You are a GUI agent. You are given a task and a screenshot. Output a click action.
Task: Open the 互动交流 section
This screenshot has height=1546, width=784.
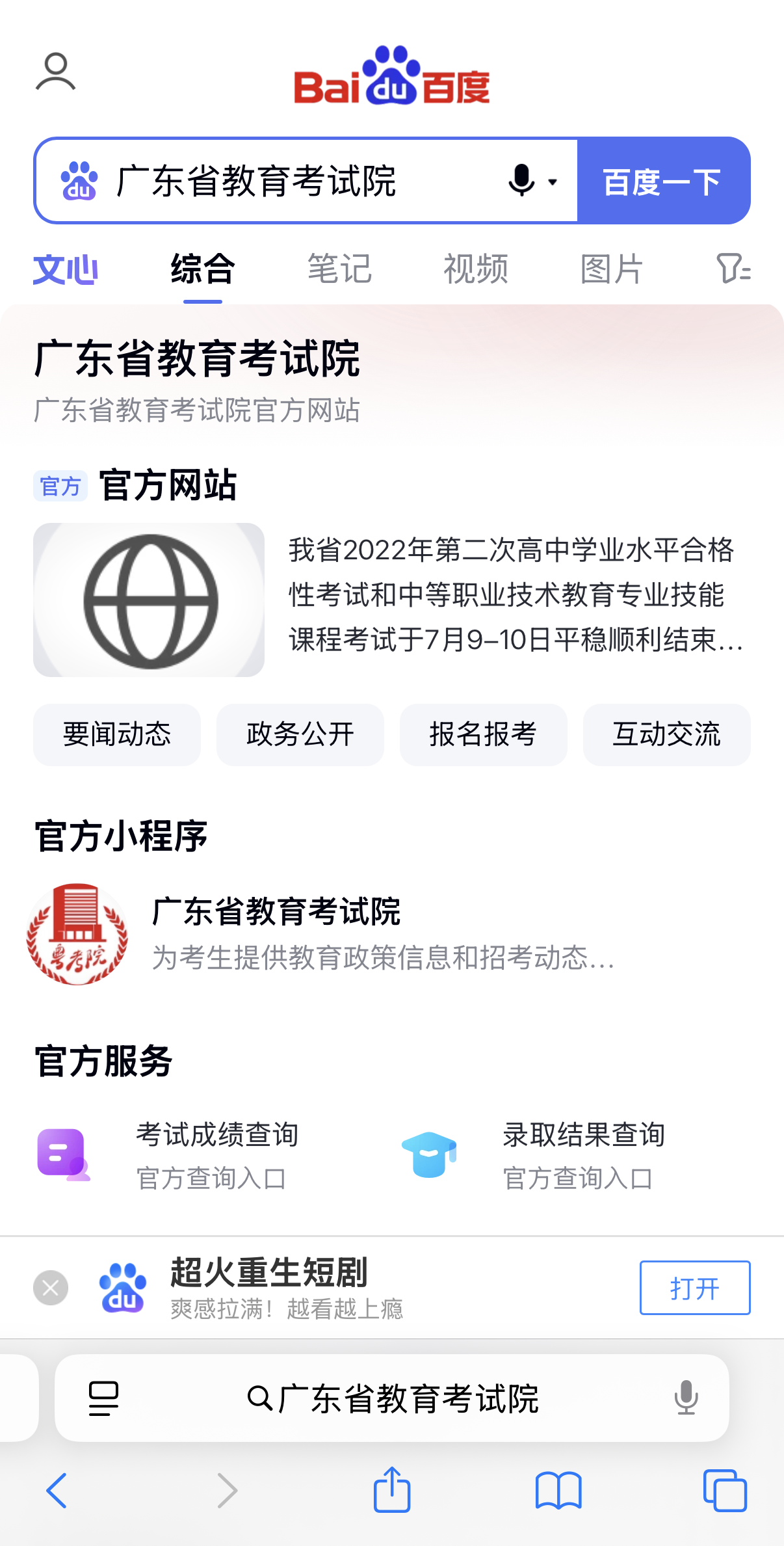coord(667,735)
